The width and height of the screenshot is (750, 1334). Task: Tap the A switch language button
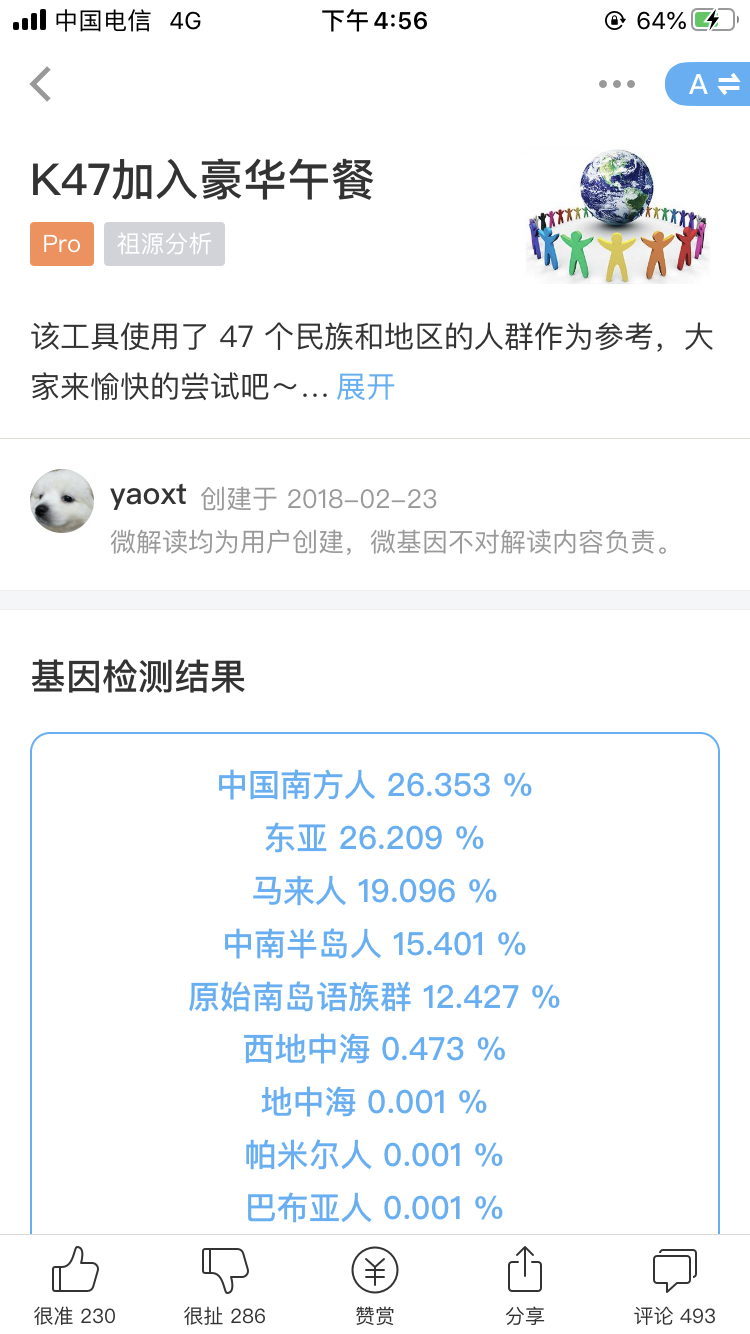tap(709, 84)
